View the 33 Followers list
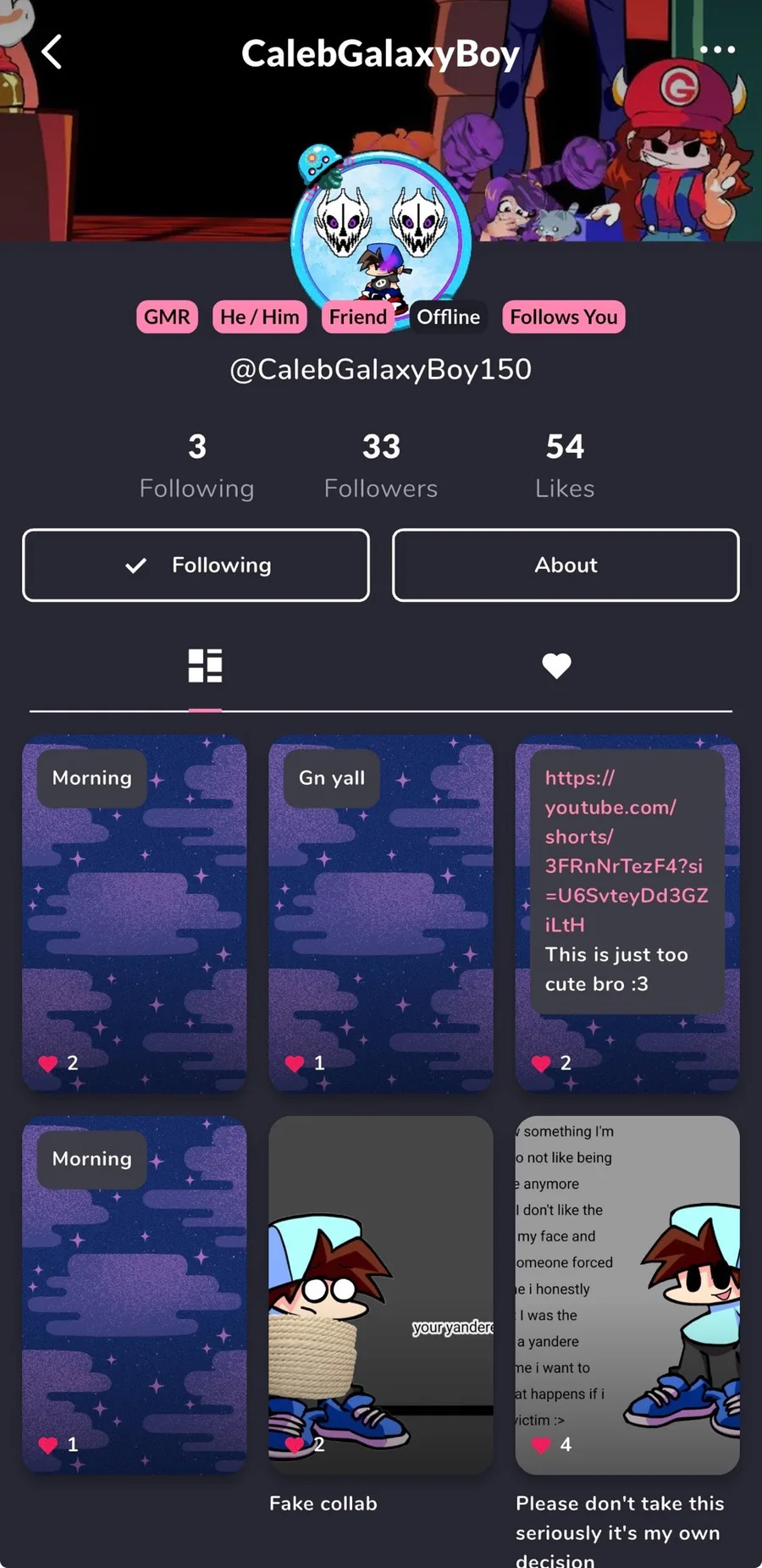The height and width of the screenshot is (1568, 762). click(381, 466)
